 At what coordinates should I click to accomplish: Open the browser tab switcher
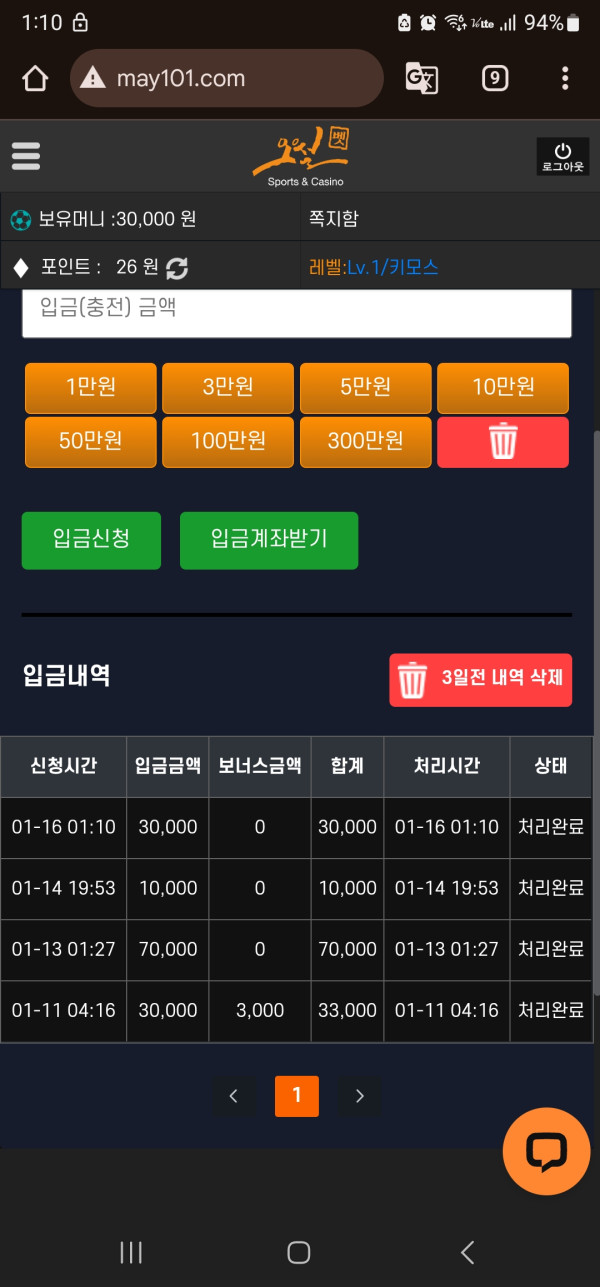pyautogui.click(x=495, y=78)
